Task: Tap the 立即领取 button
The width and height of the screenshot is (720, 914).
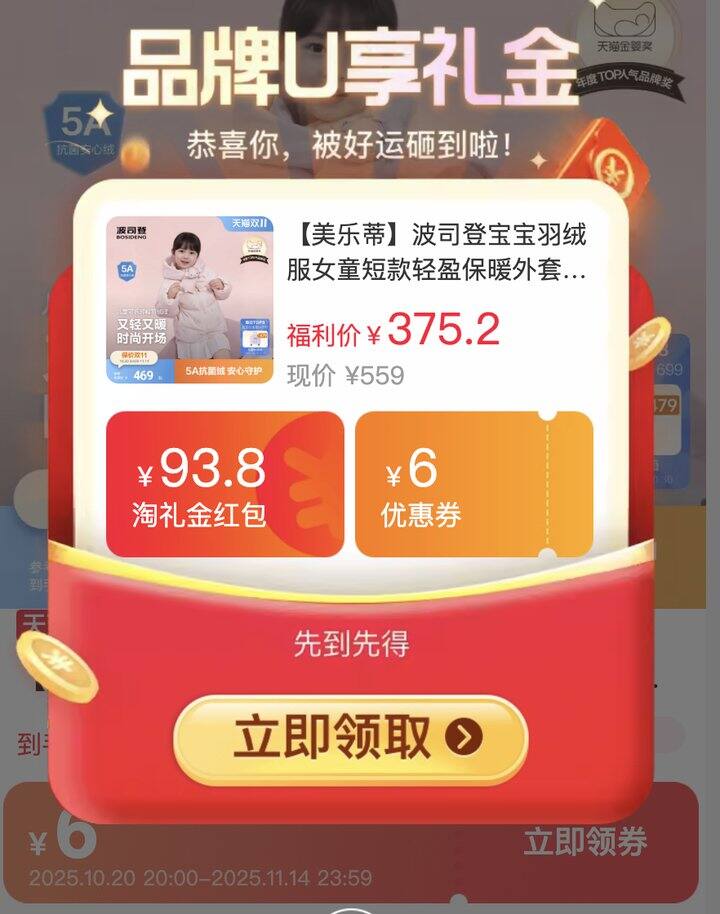Action: (x=350, y=738)
